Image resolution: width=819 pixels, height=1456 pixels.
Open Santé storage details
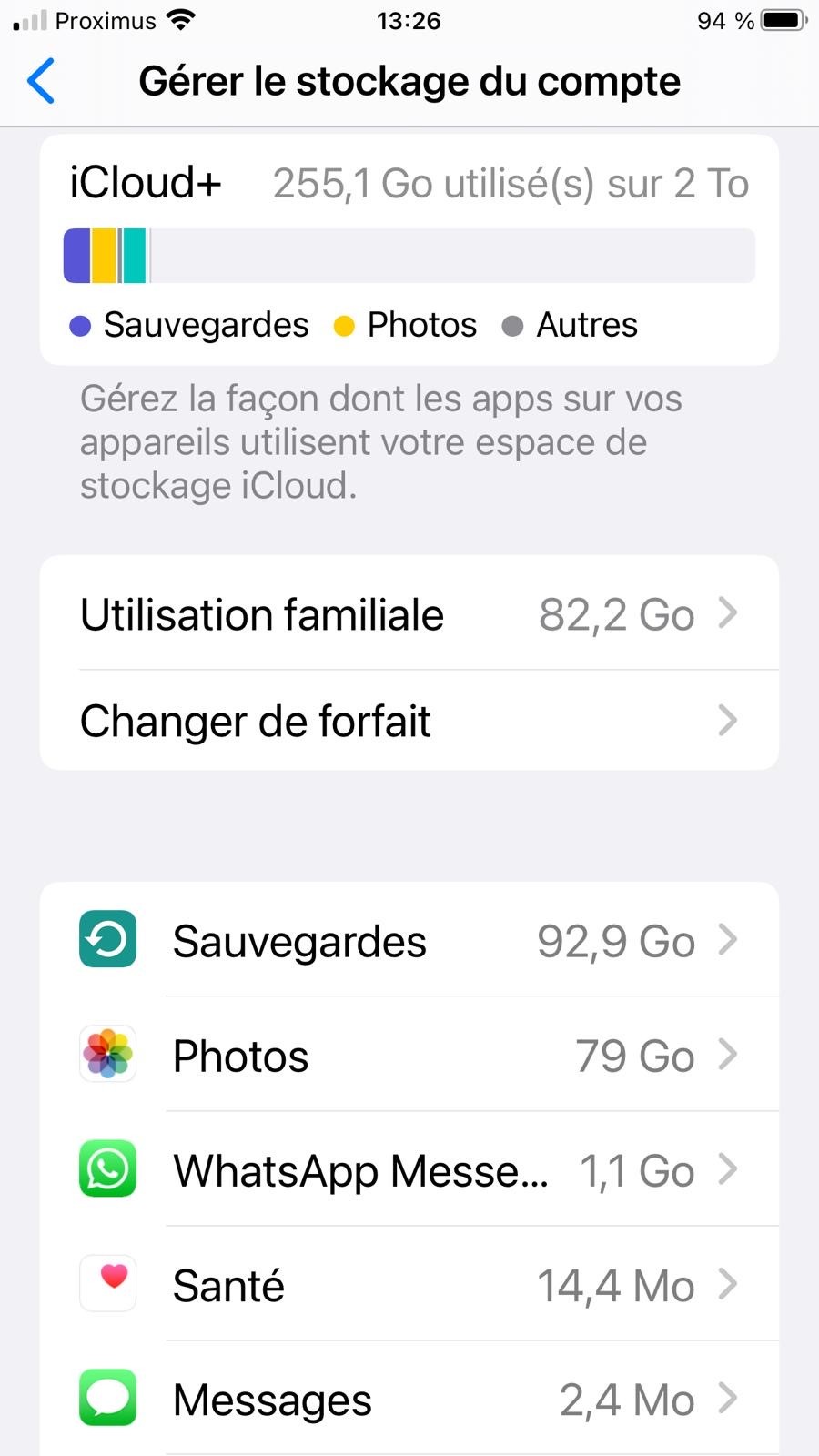(x=409, y=1285)
